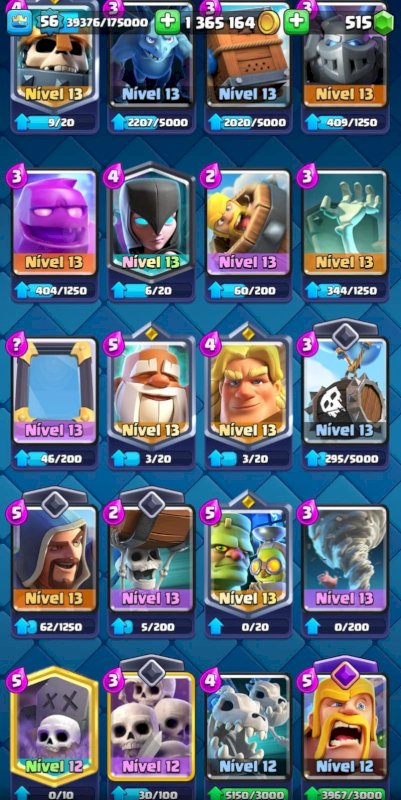The image size is (401, 800).
Task: Add gold with the plus button
Action: click(x=167, y=22)
